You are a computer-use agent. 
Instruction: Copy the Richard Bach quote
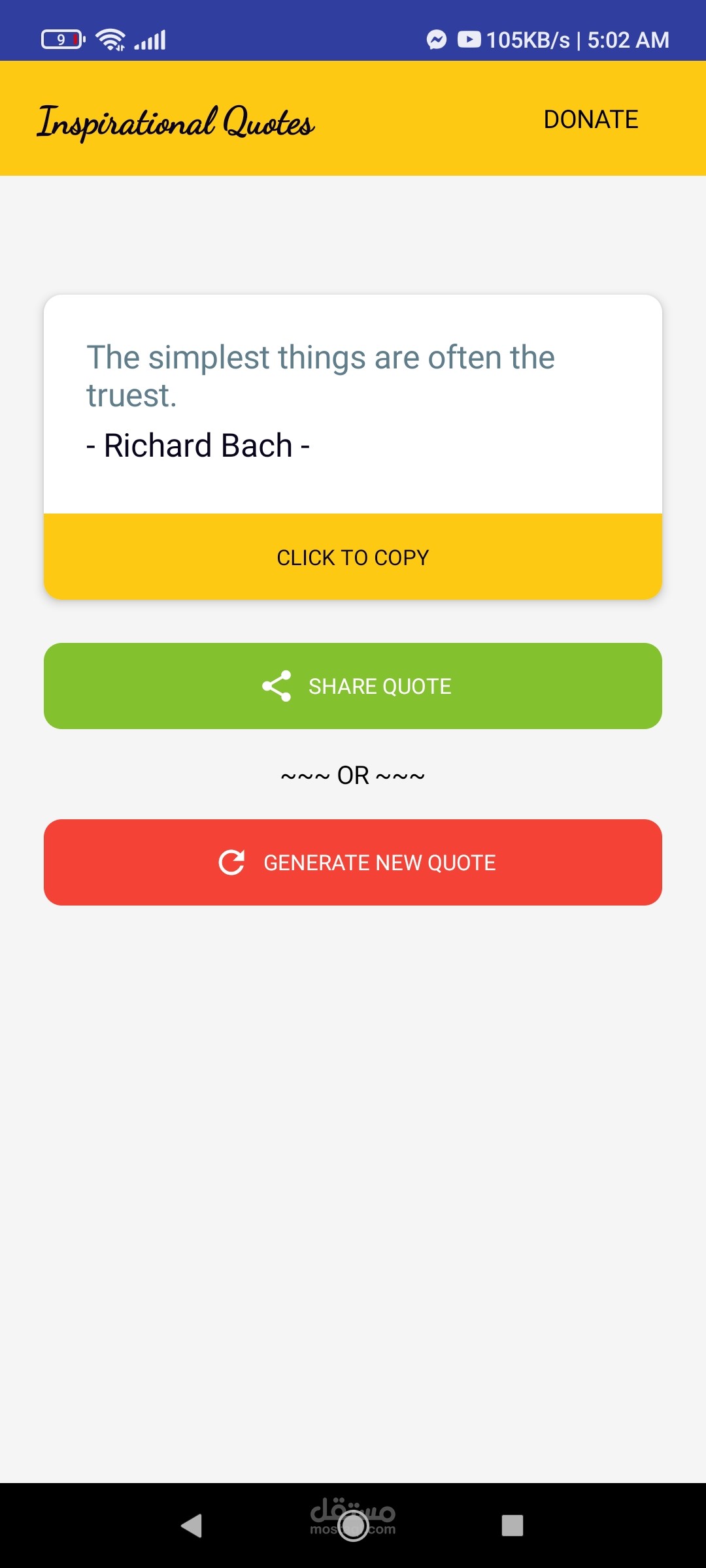point(353,557)
